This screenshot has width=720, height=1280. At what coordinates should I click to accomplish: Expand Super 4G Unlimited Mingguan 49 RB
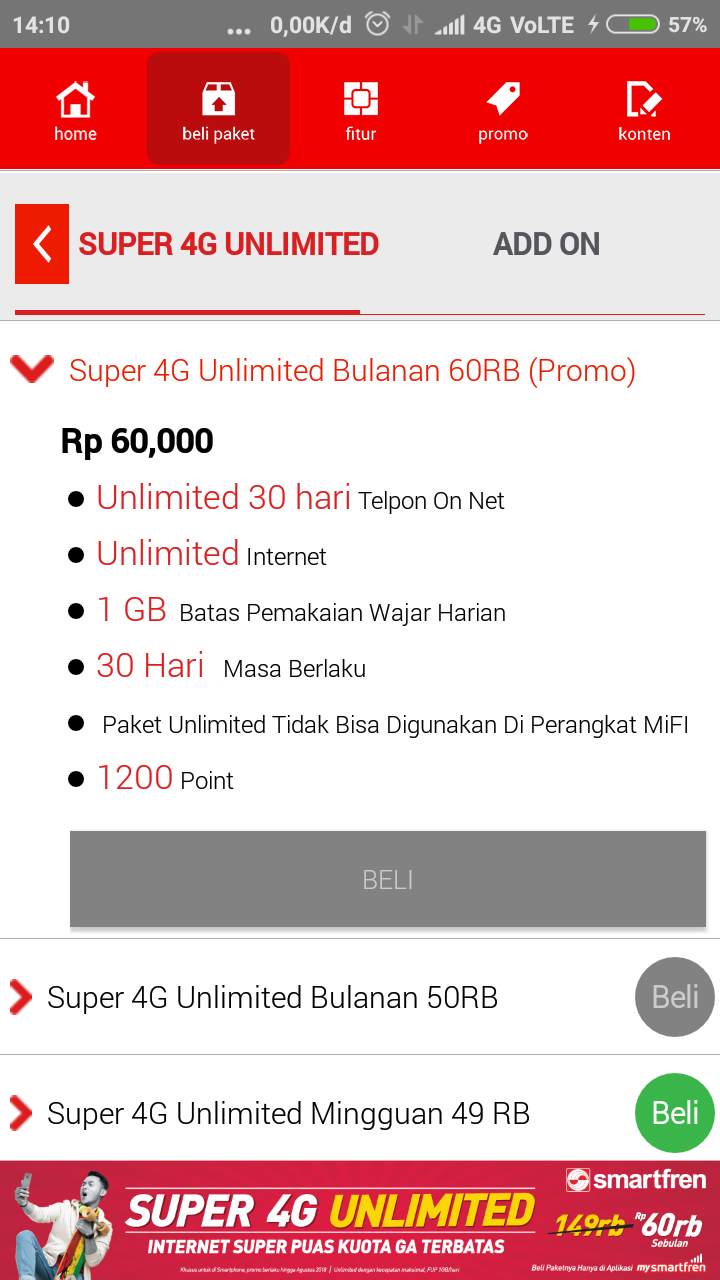(x=288, y=1113)
